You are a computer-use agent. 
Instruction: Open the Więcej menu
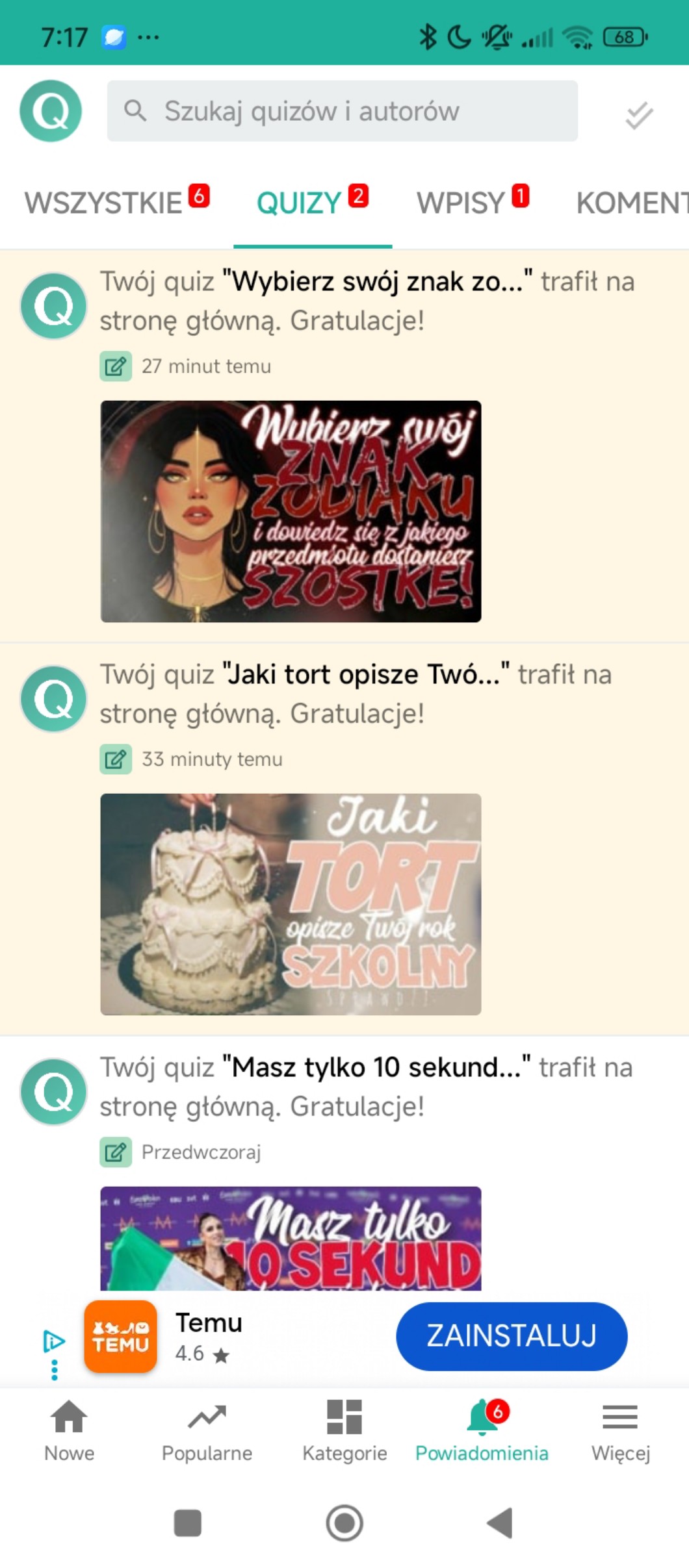[x=620, y=1430]
